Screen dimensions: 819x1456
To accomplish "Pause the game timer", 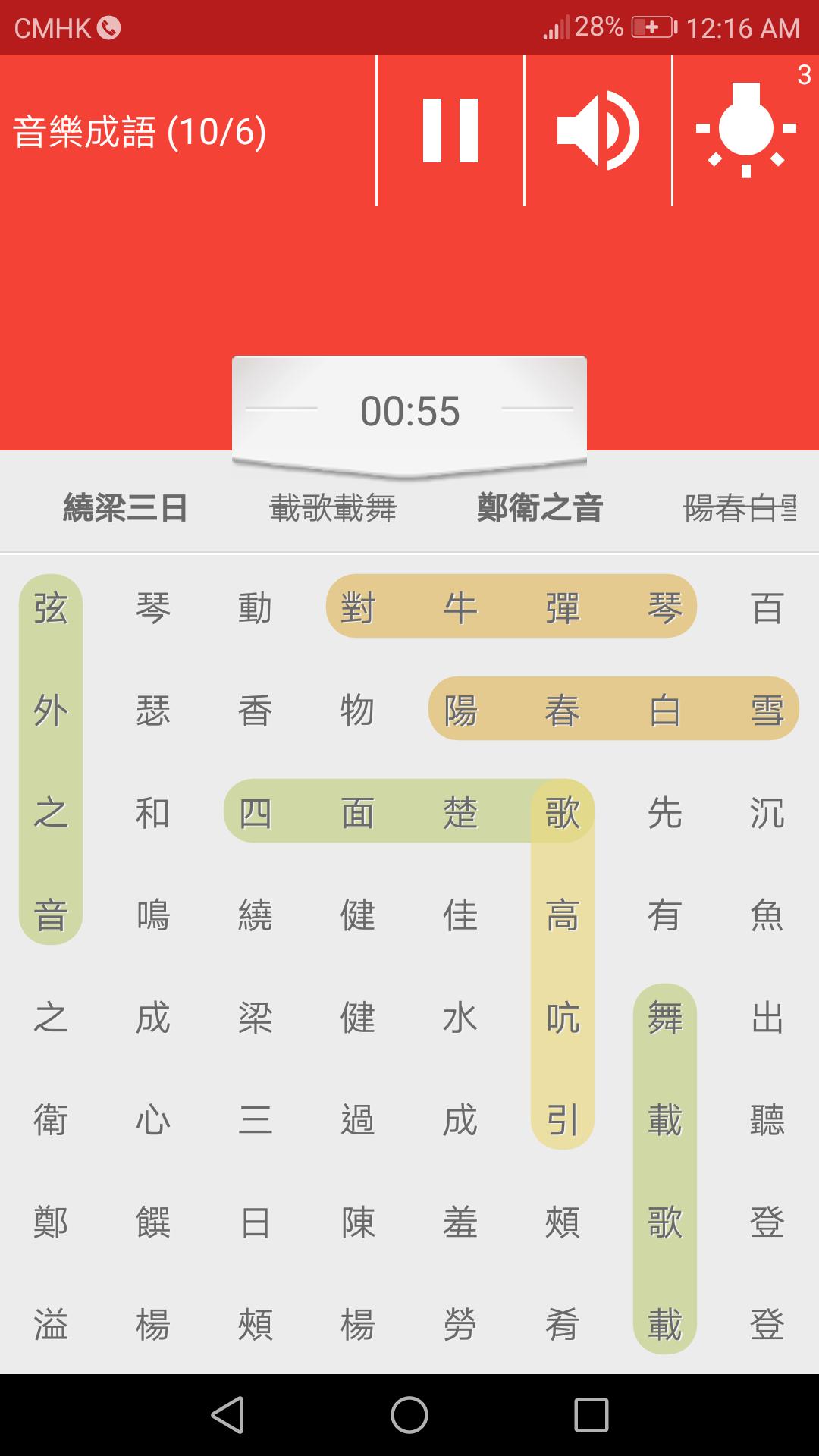I will [451, 130].
